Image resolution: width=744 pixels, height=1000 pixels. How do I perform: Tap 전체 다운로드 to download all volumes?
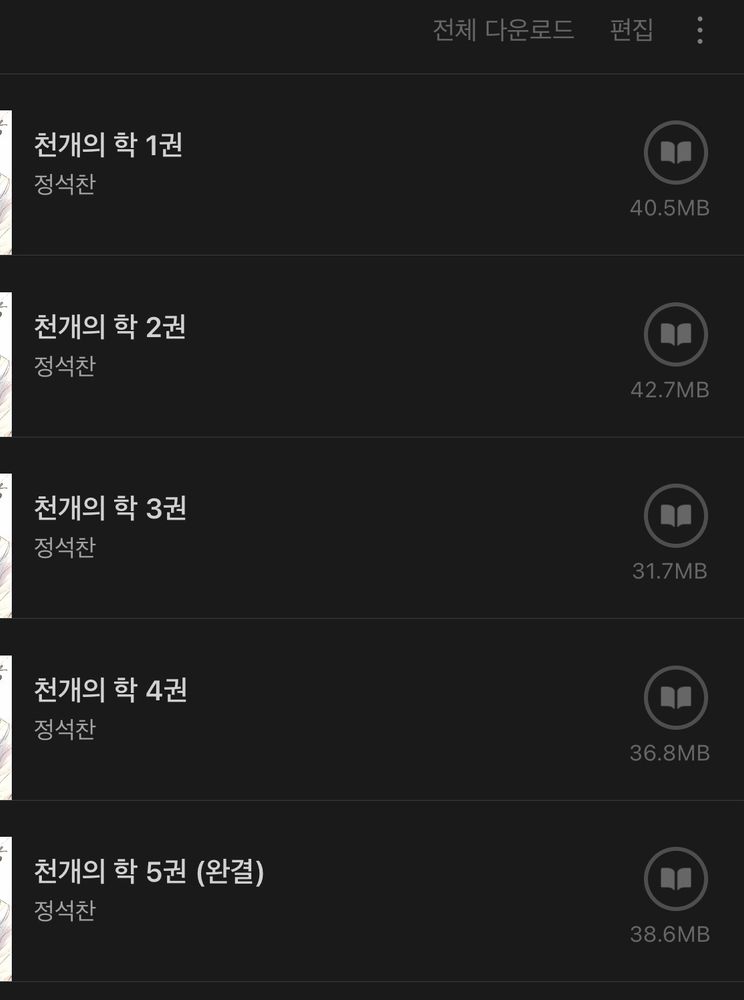[x=503, y=30]
